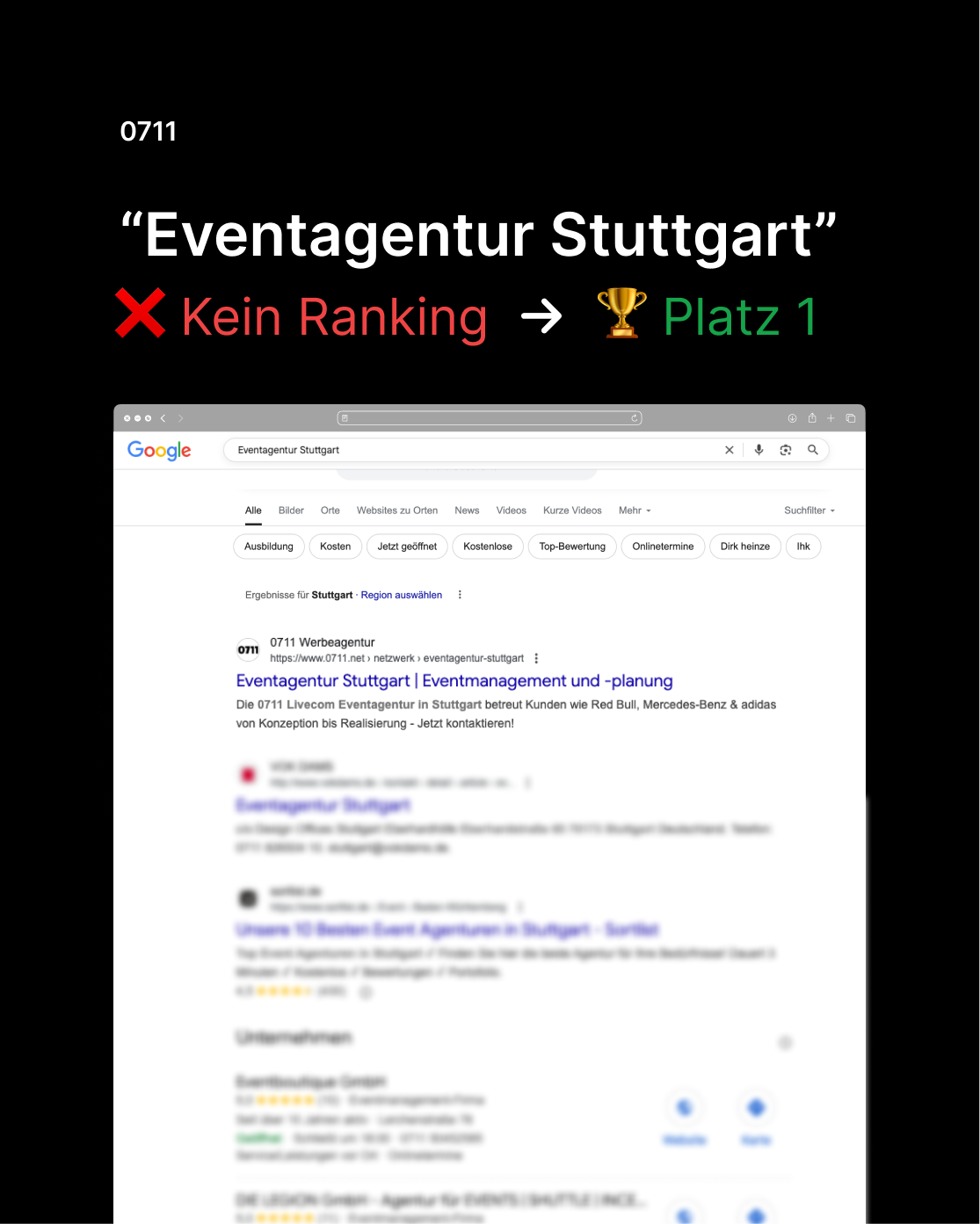Open the Eventagentur Stuttgart result link

click(x=454, y=681)
